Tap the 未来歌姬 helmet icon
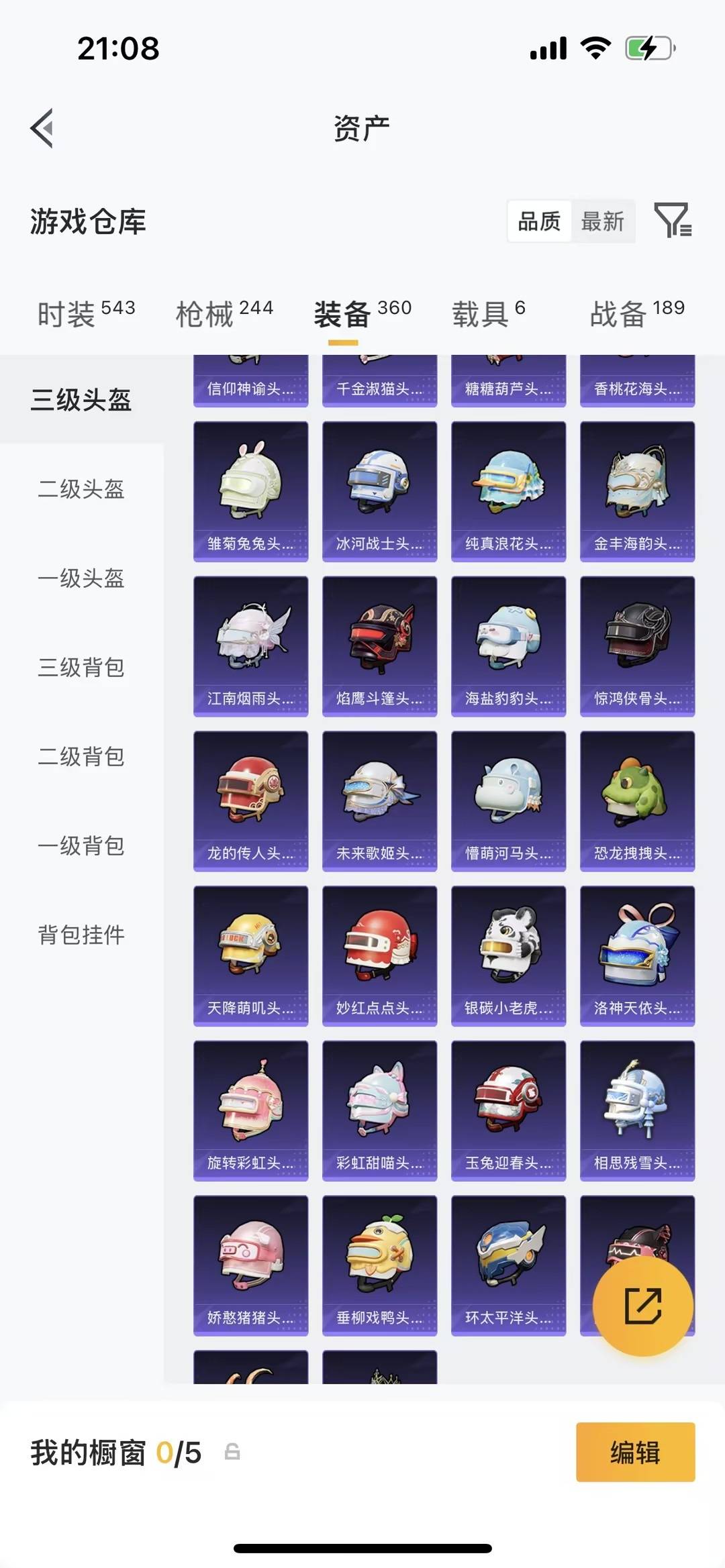725x1568 pixels. [379, 798]
